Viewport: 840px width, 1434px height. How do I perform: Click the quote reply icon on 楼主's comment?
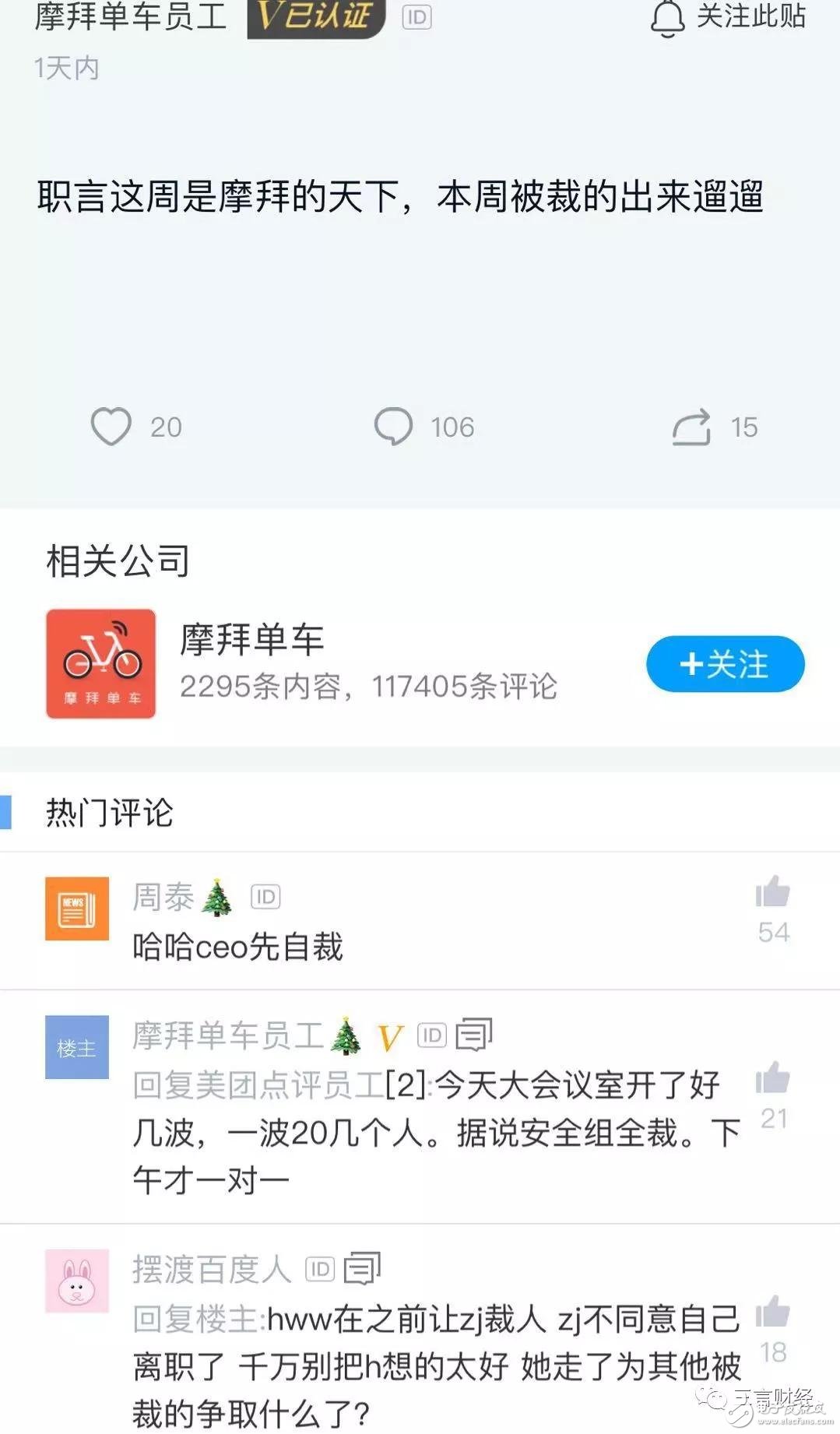[473, 1035]
